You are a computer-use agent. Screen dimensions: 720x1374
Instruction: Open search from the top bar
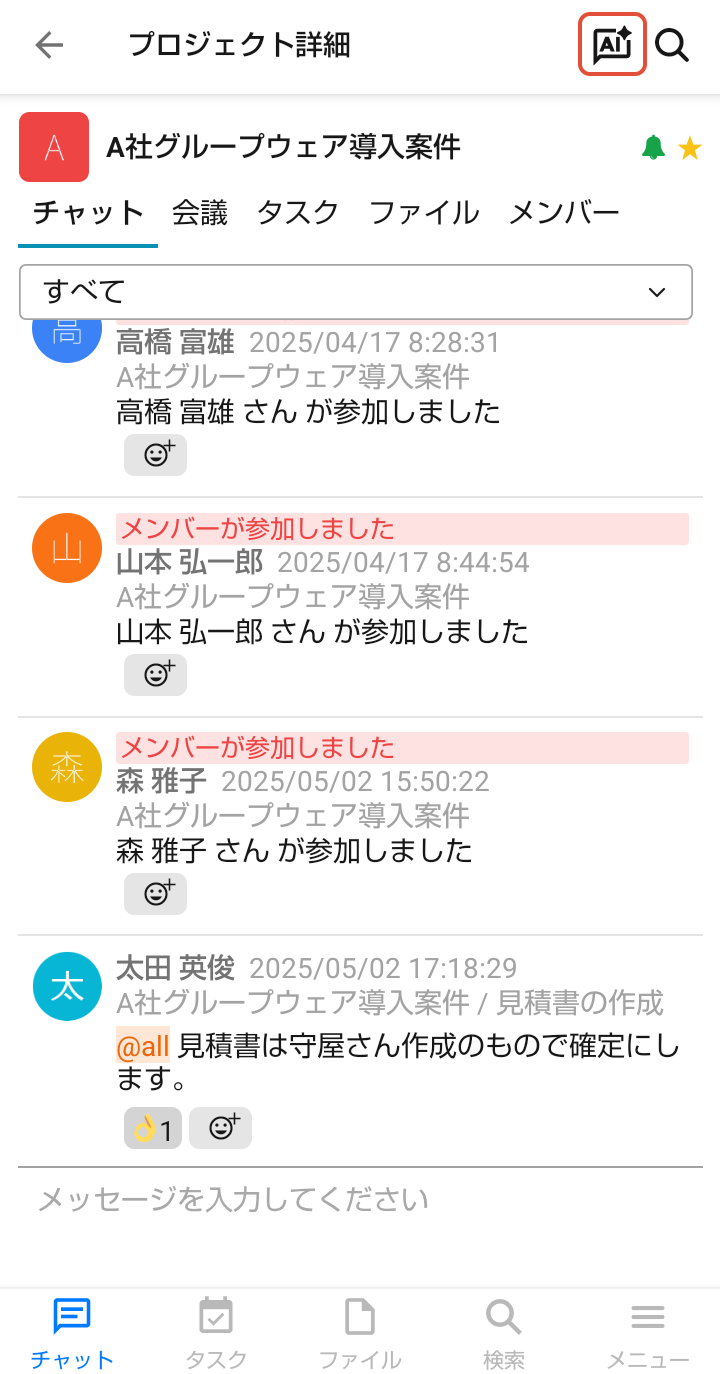tap(672, 45)
